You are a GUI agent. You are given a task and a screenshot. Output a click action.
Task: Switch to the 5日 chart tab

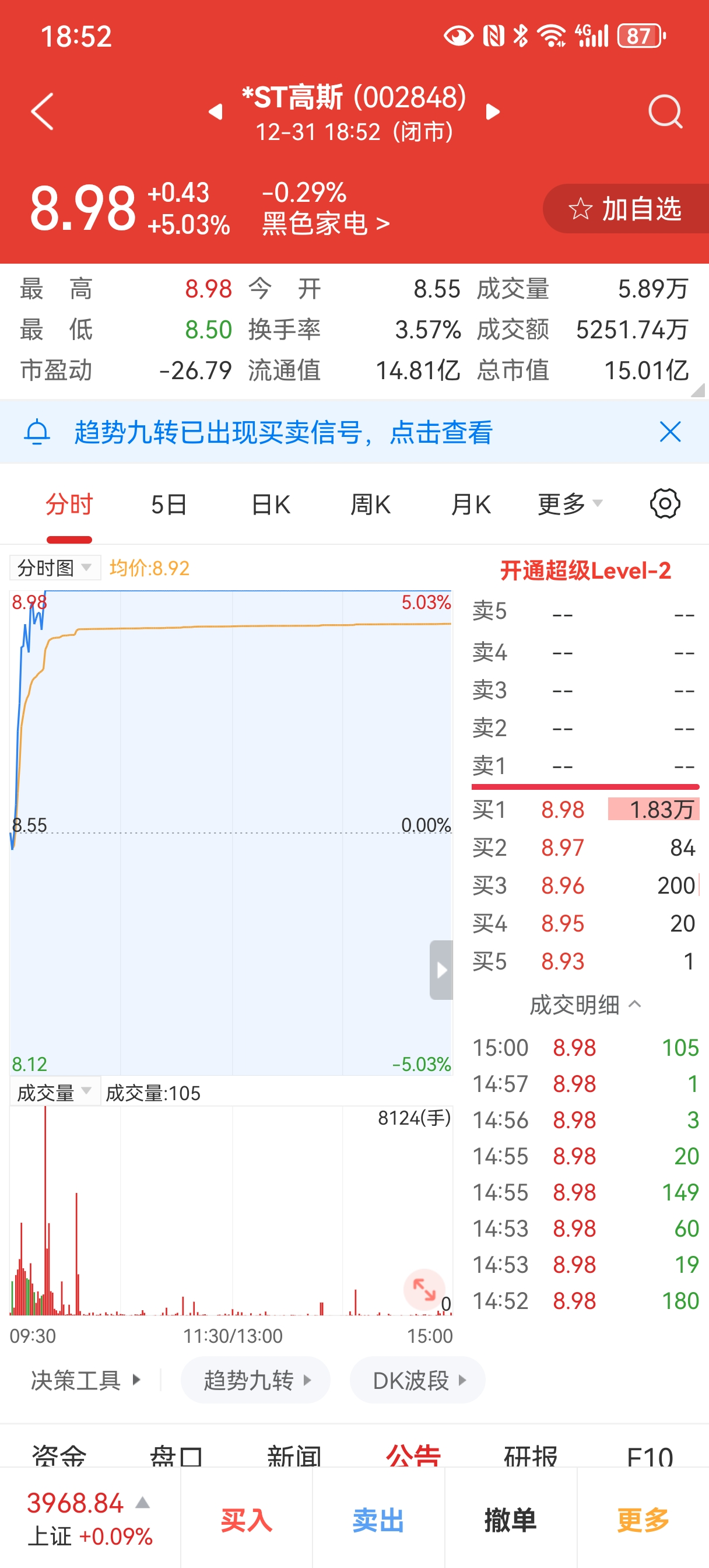pos(169,505)
